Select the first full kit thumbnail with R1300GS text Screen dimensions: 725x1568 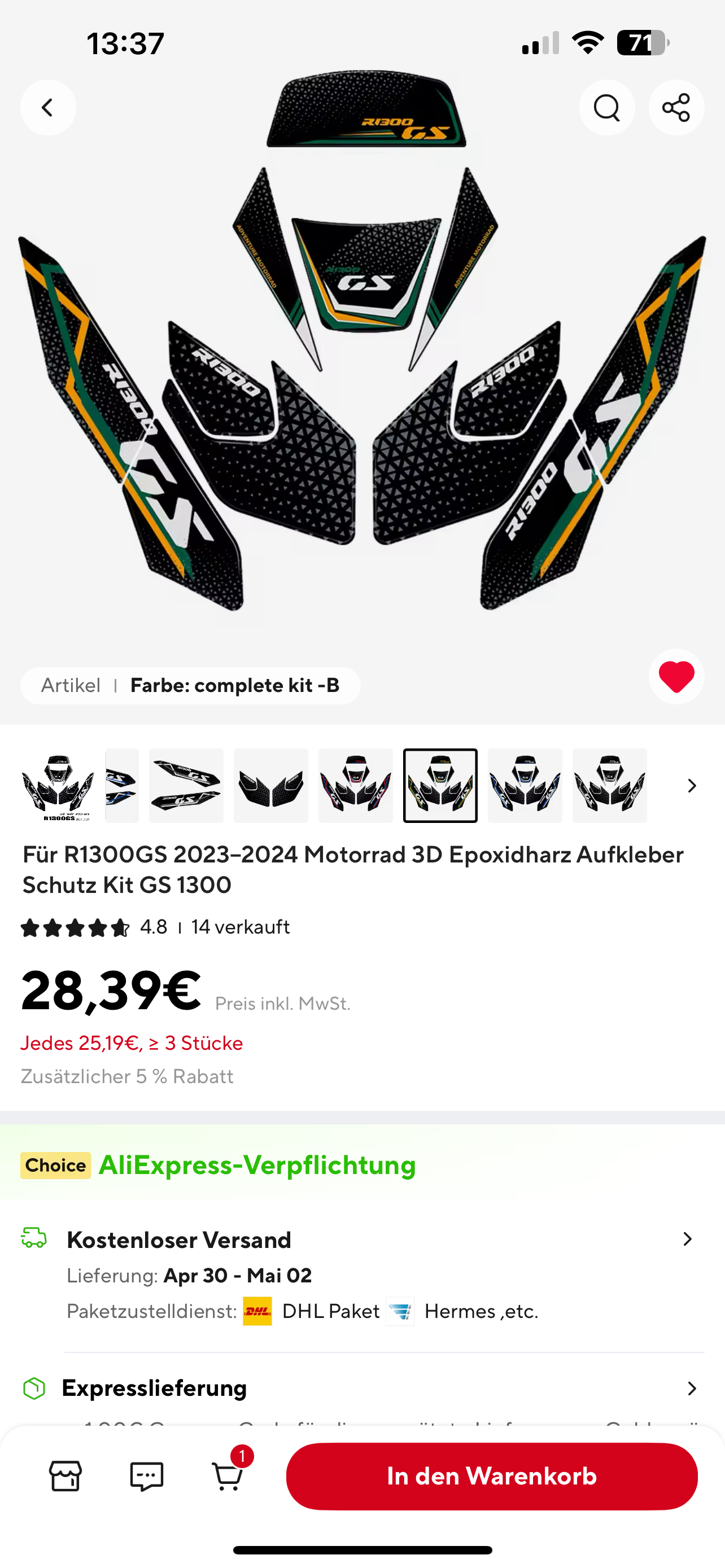point(58,786)
